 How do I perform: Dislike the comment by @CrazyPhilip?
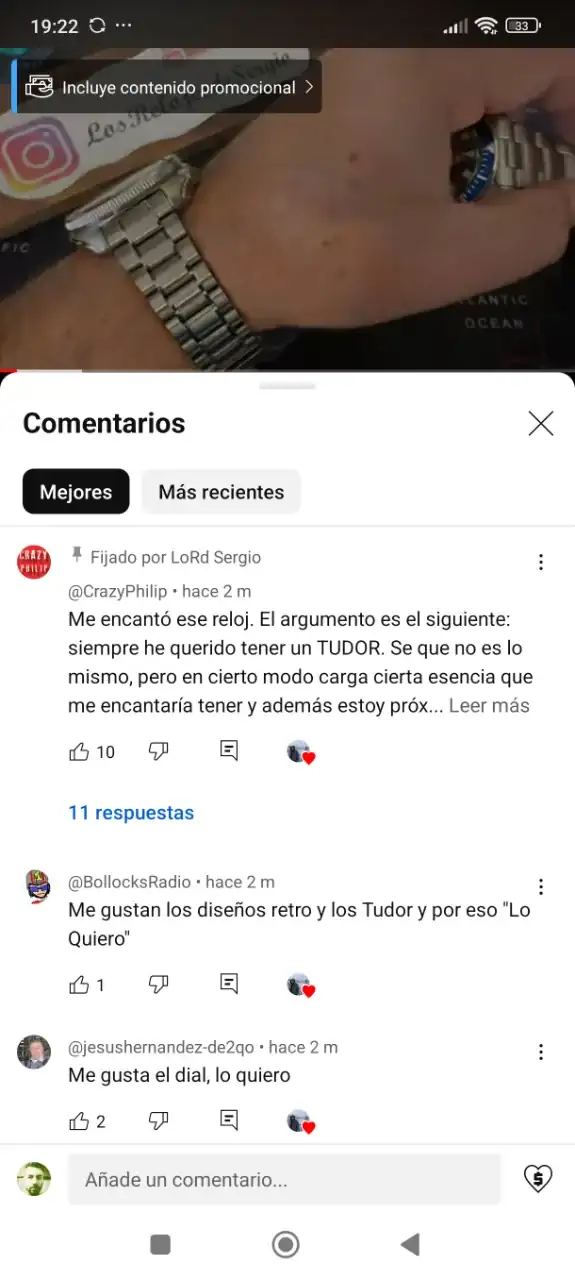pos(158,752)
